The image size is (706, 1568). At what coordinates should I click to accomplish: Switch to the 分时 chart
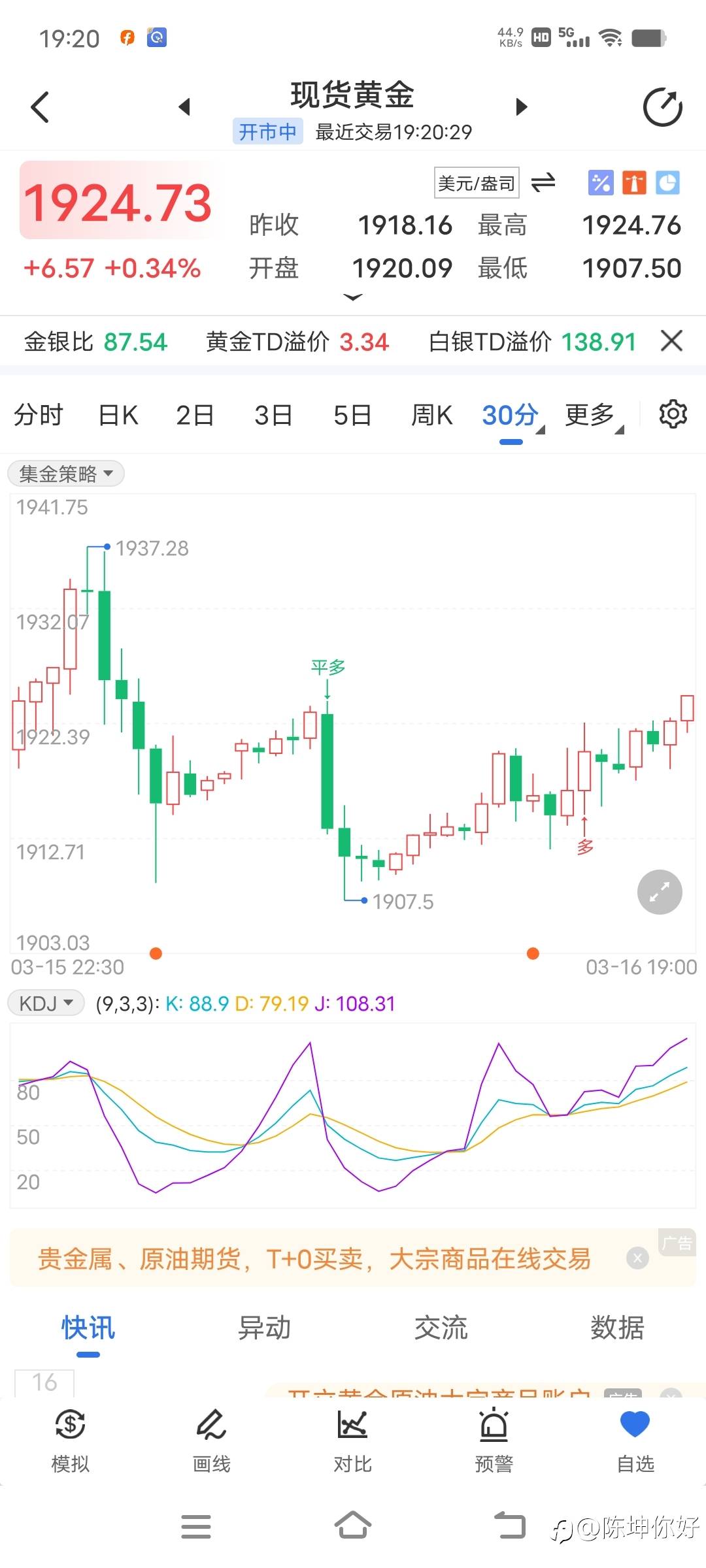click(38, 415)
